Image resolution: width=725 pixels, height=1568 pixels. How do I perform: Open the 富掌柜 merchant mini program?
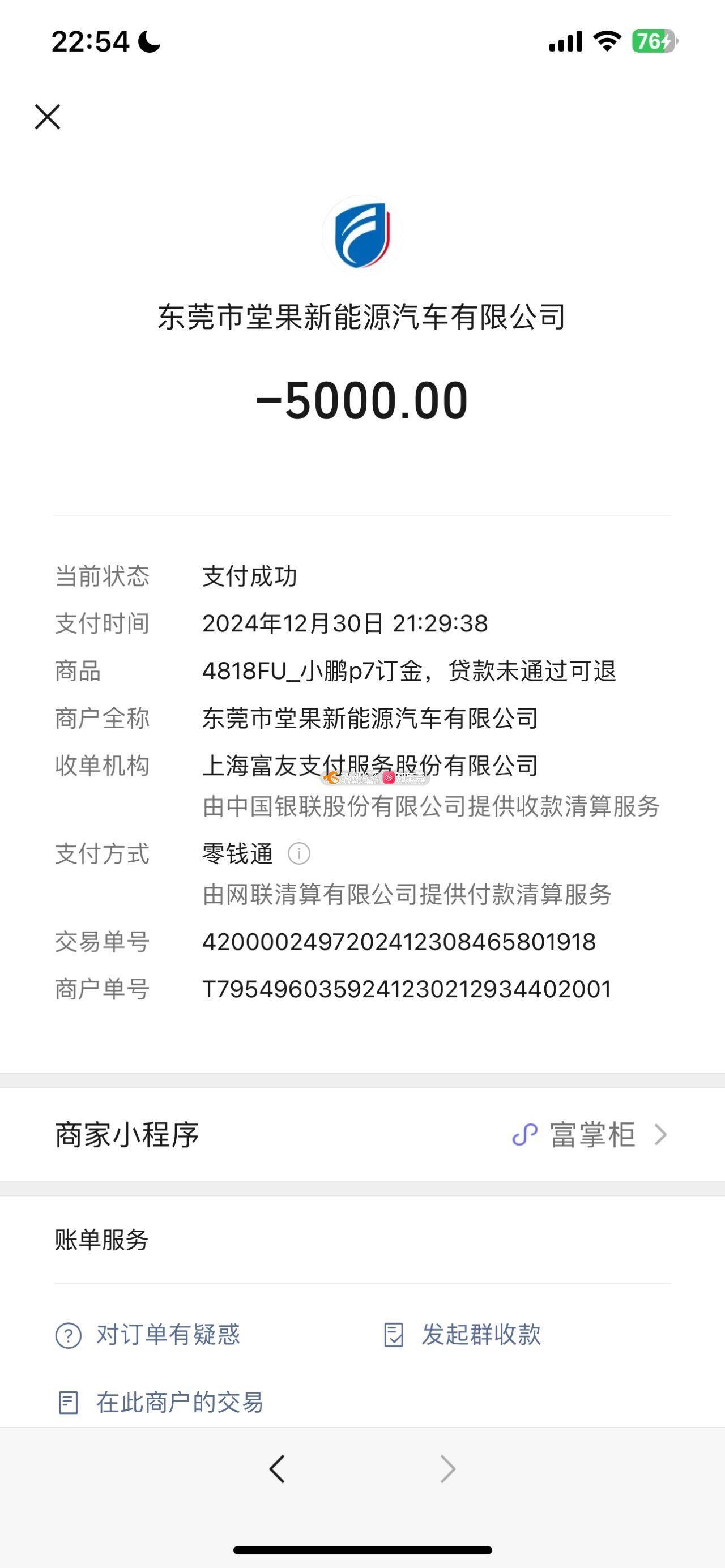[x=591, y=1135]
